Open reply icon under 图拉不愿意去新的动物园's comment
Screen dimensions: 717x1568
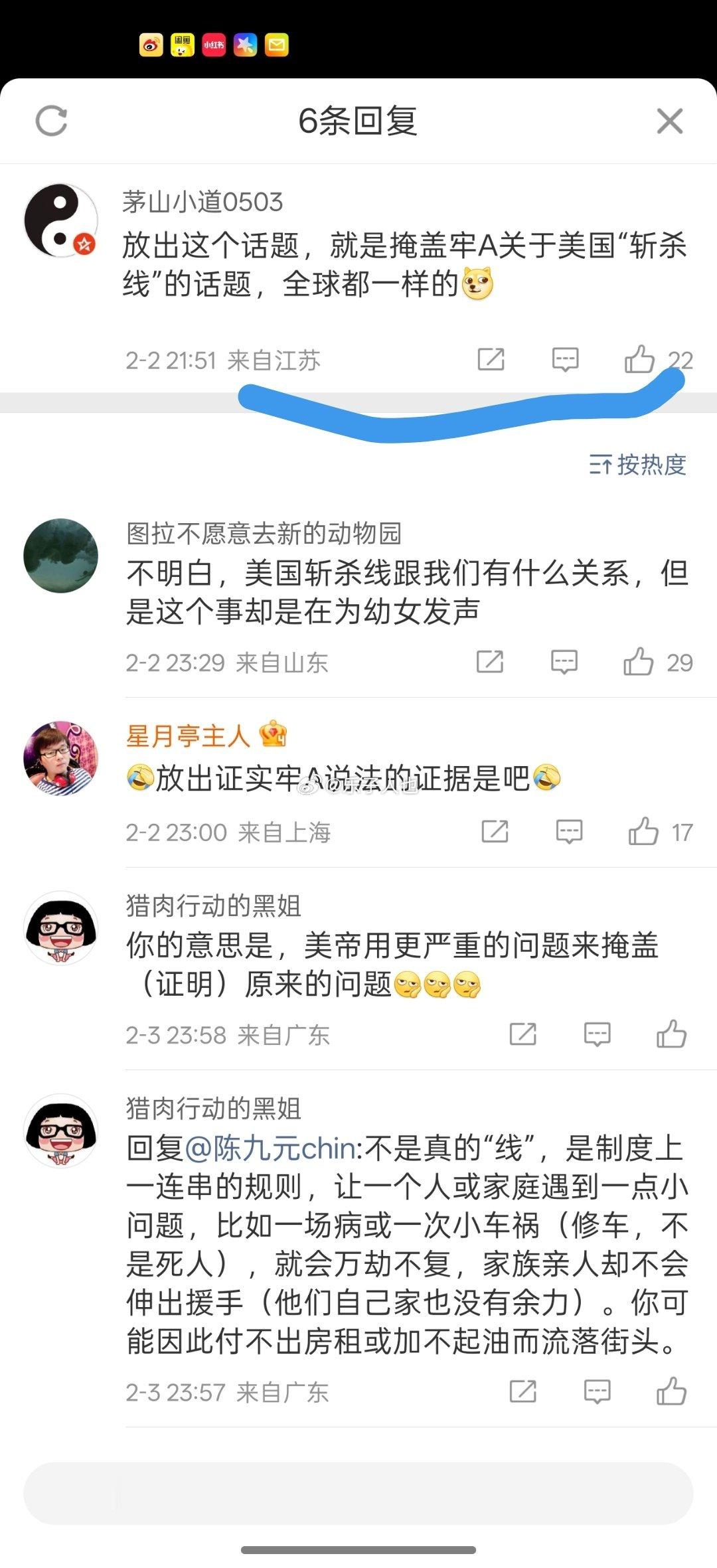pyautogui.click(x=564, y=662)
